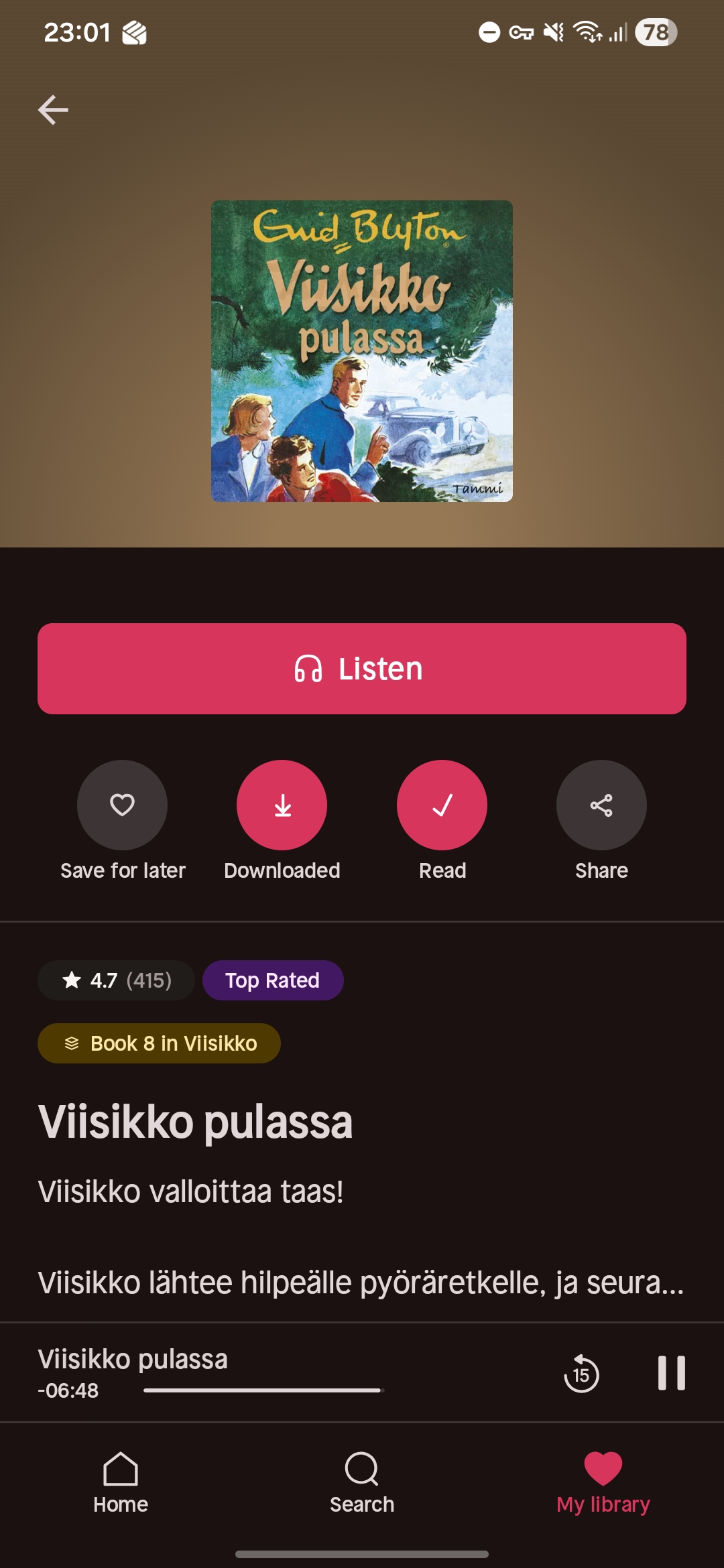Open the Book 8 in Viisikko series chip
Image resolution: width=724 pixels, height=1568 pixels.
(159, 1043)
